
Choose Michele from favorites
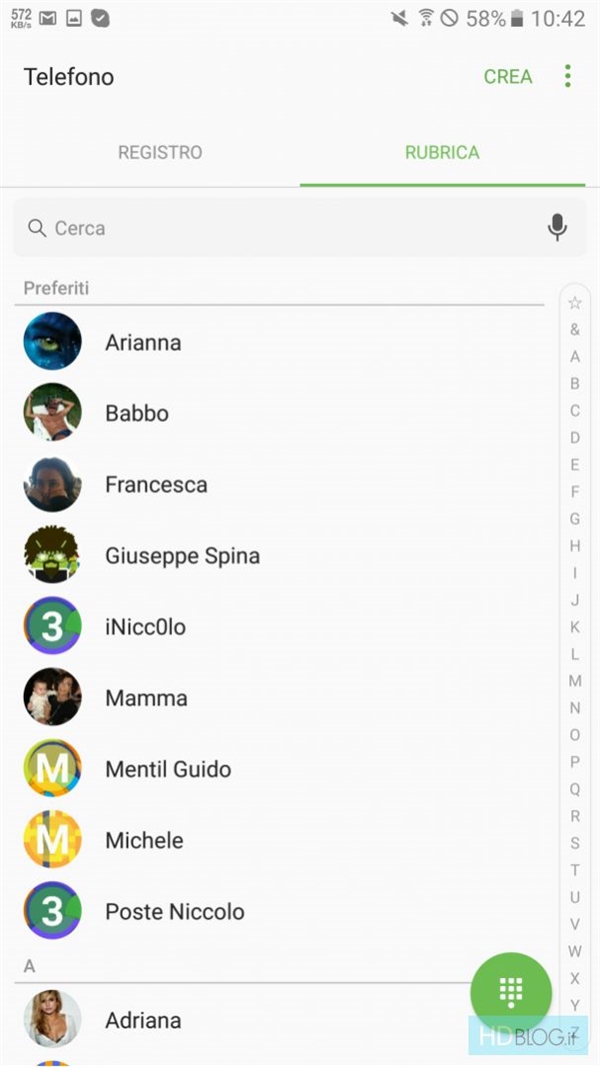[144, 840]
